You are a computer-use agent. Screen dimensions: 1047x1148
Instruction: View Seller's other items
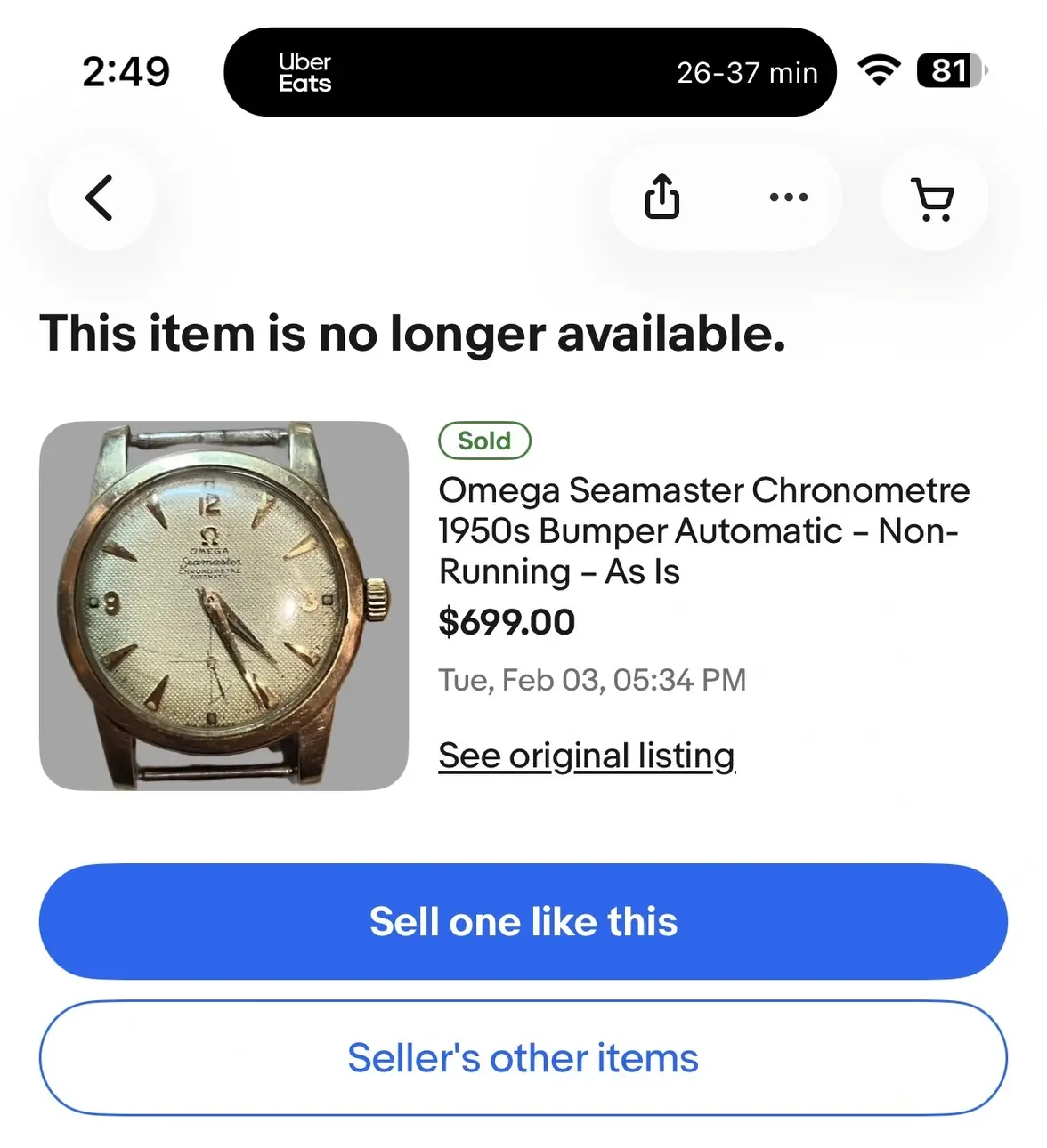[x=523, y=1057]
